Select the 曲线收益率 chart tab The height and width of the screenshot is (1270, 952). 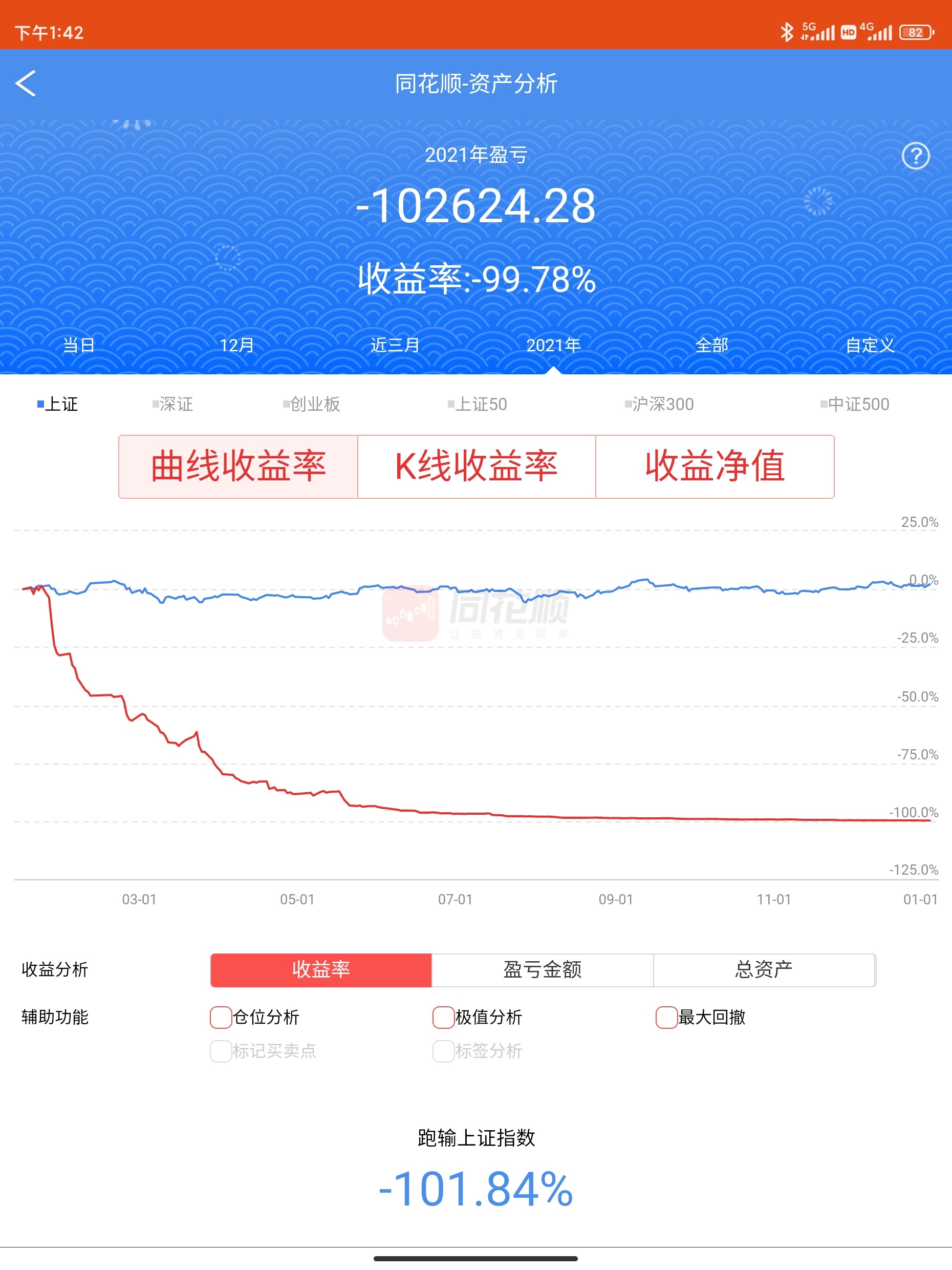pos(238,466)
